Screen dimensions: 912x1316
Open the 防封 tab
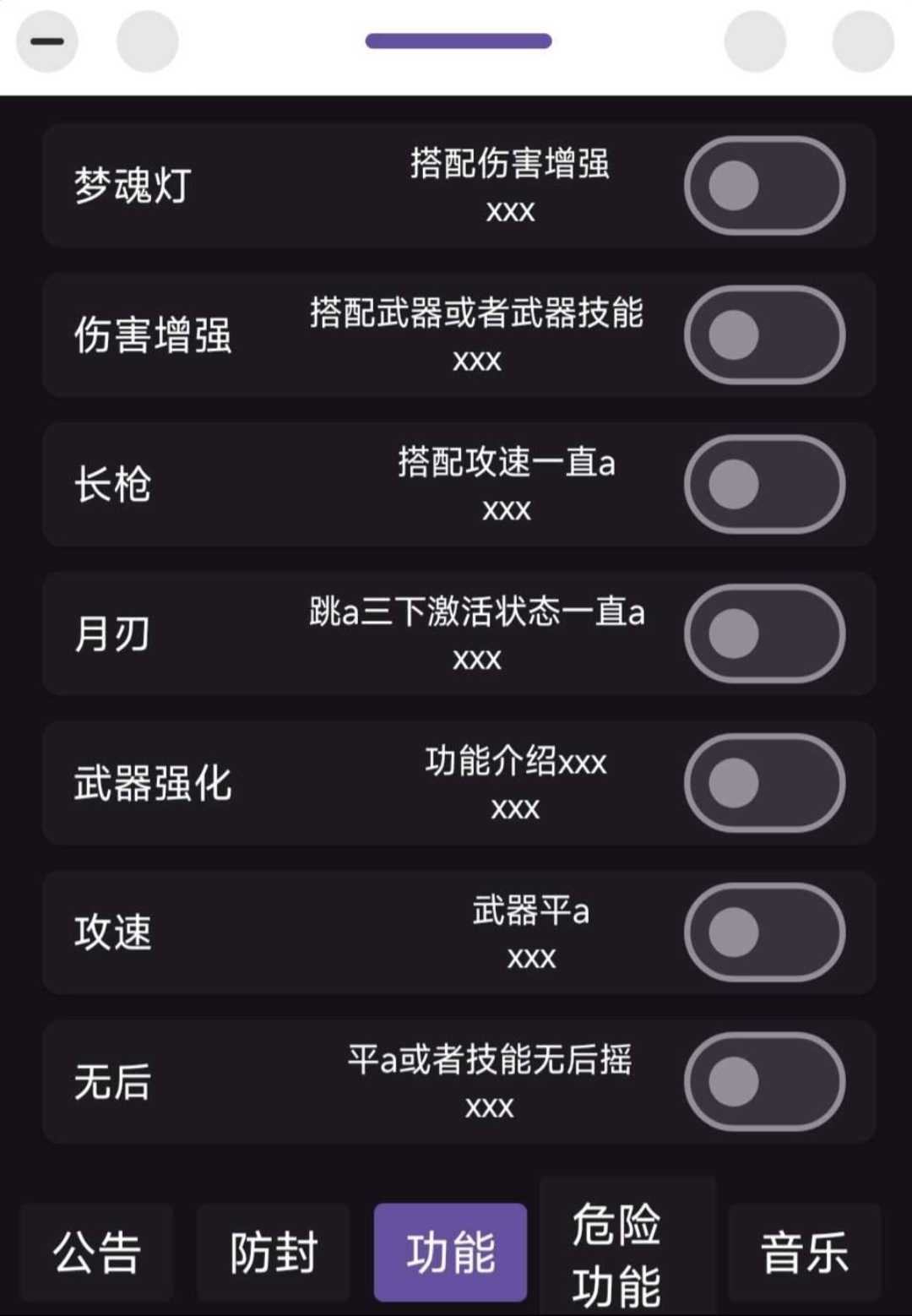274,1252
